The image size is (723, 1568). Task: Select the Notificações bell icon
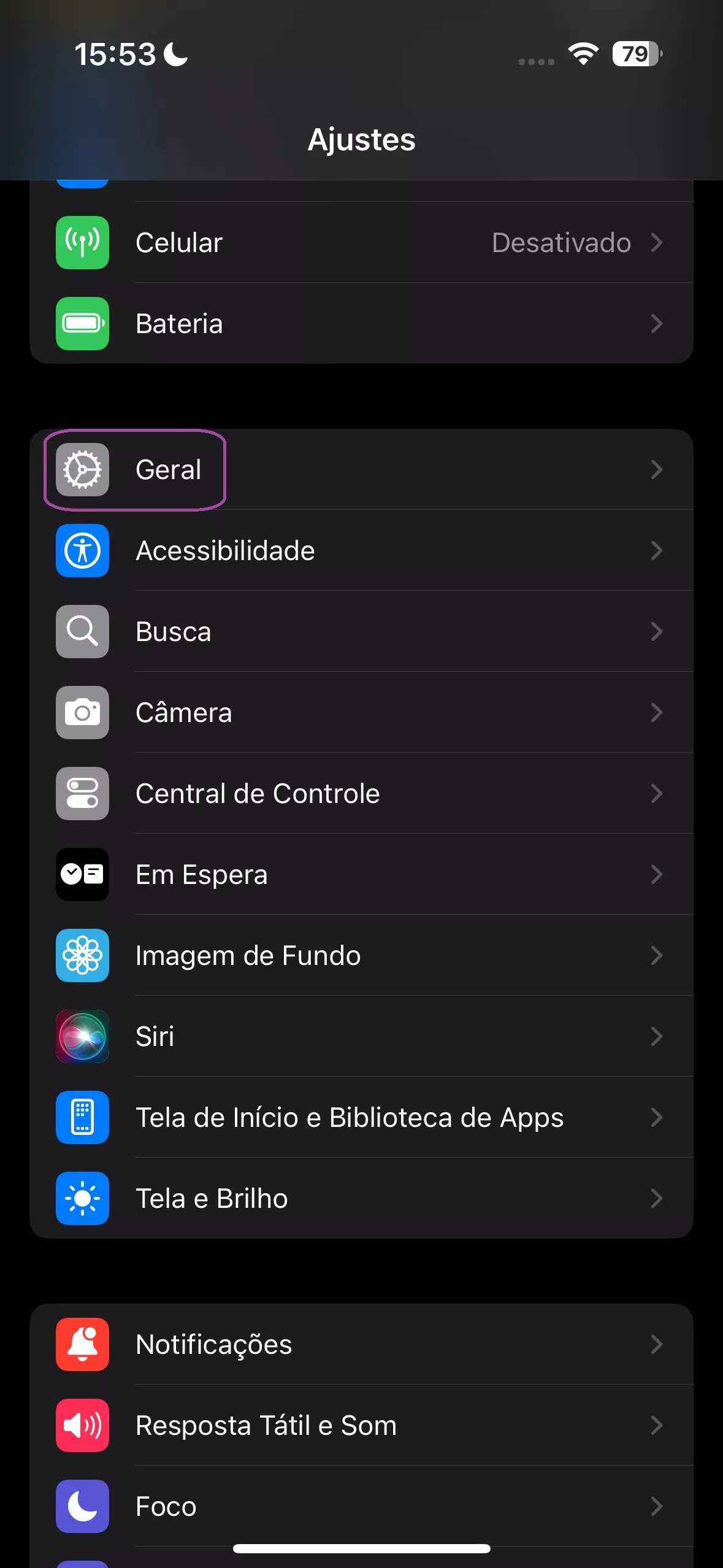pos(82,1343)
